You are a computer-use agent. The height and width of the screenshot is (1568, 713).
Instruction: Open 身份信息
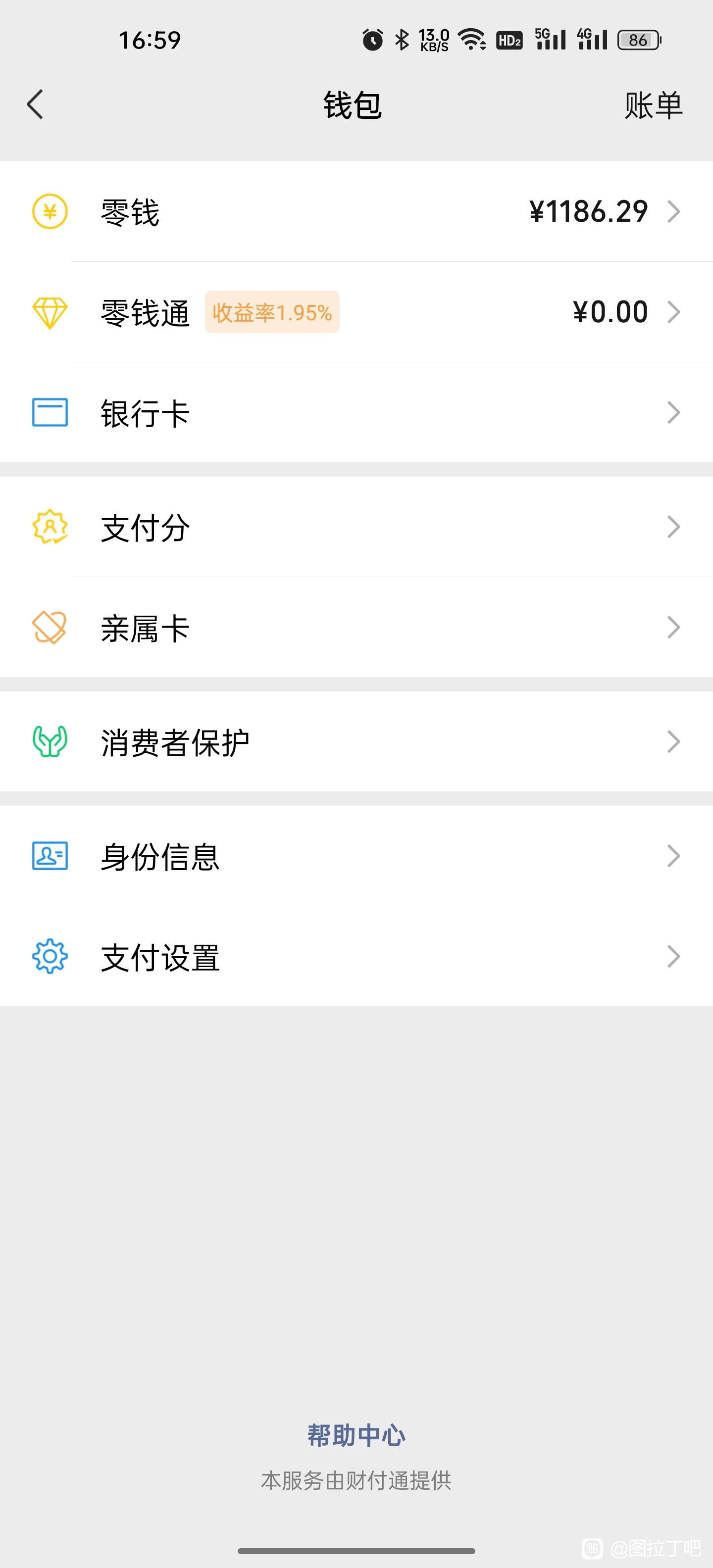point(356,856)
